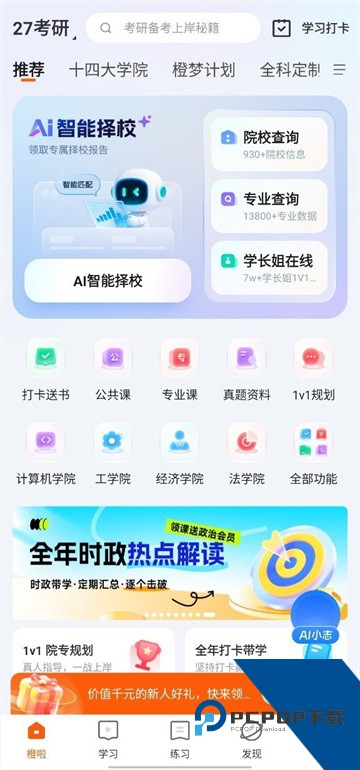
Task: Open the 1v1 院专规划 card
Action: point(93,651)
